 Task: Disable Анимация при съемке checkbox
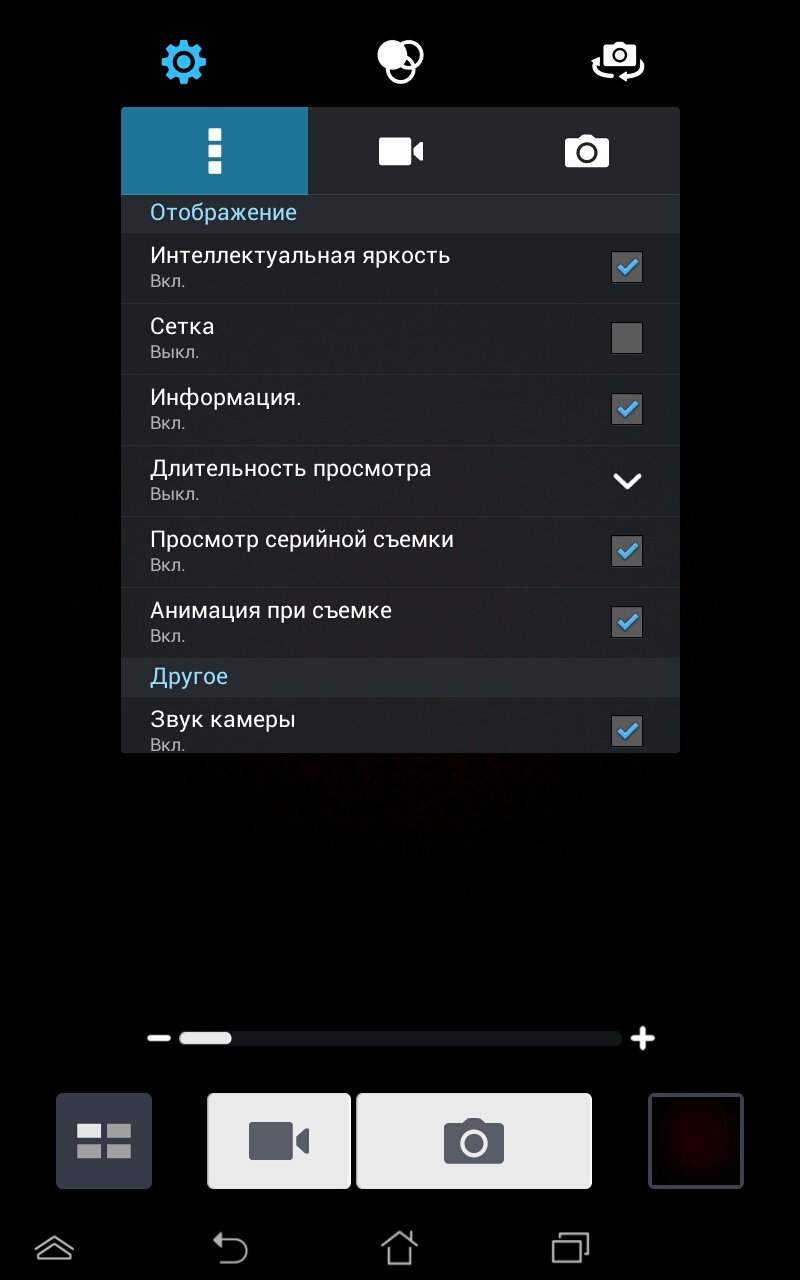pos(627,622)
